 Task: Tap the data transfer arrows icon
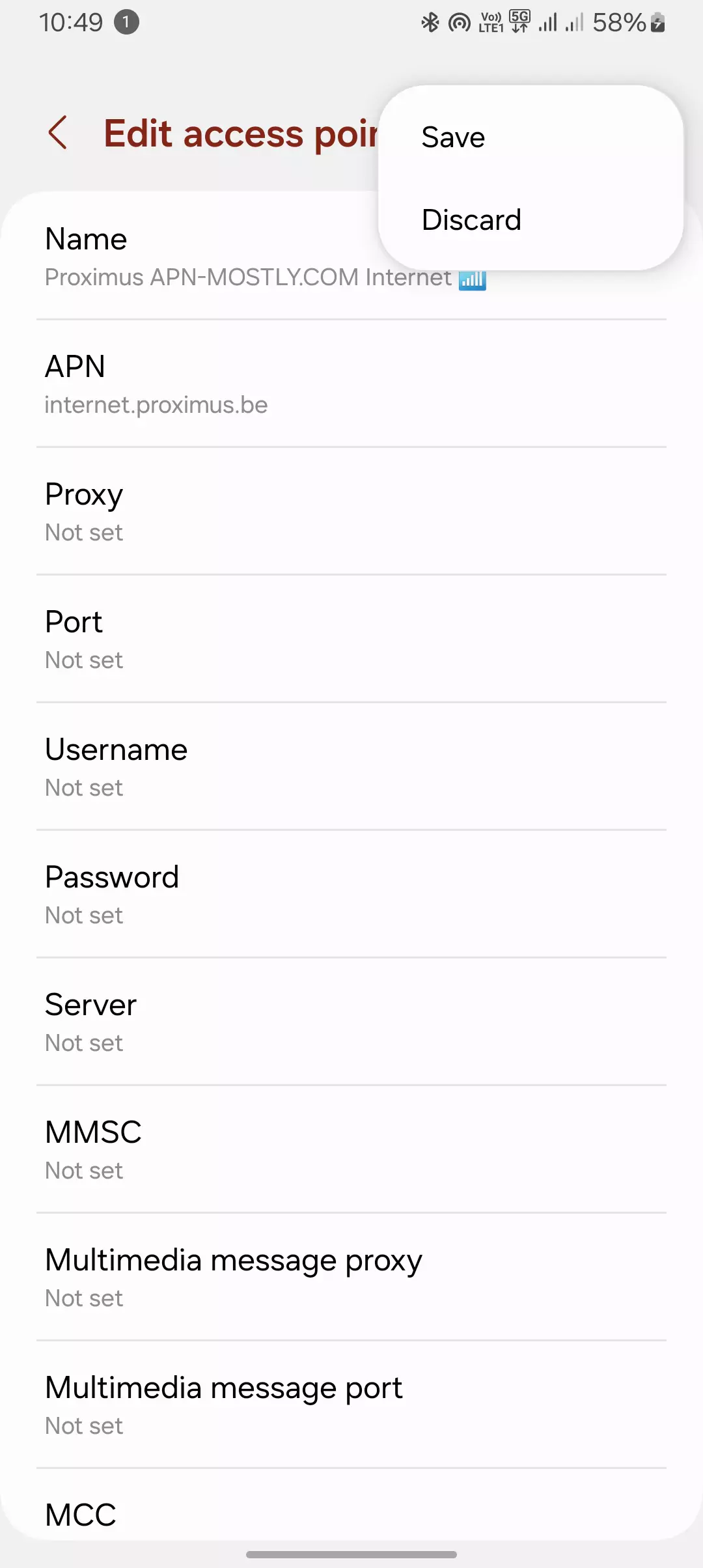[519, 29]
